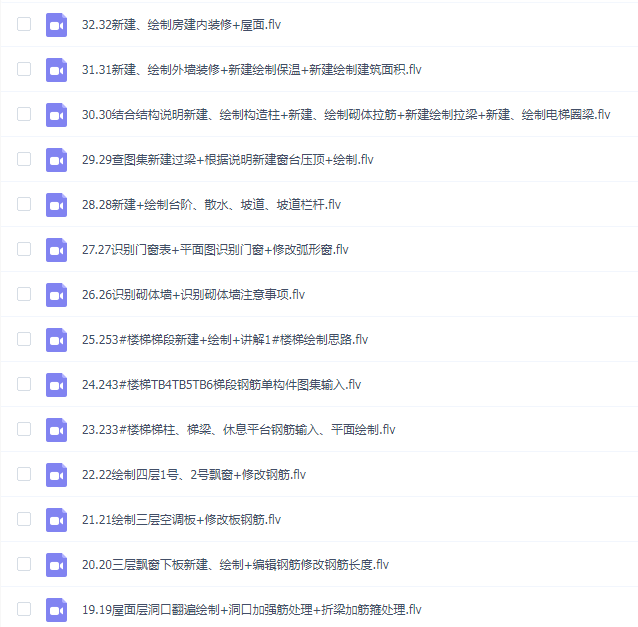Select checkbox next to 25.253#楼梯梯段新建 file
This screenshot has height=627, width=638.
(x=24, y=339)
